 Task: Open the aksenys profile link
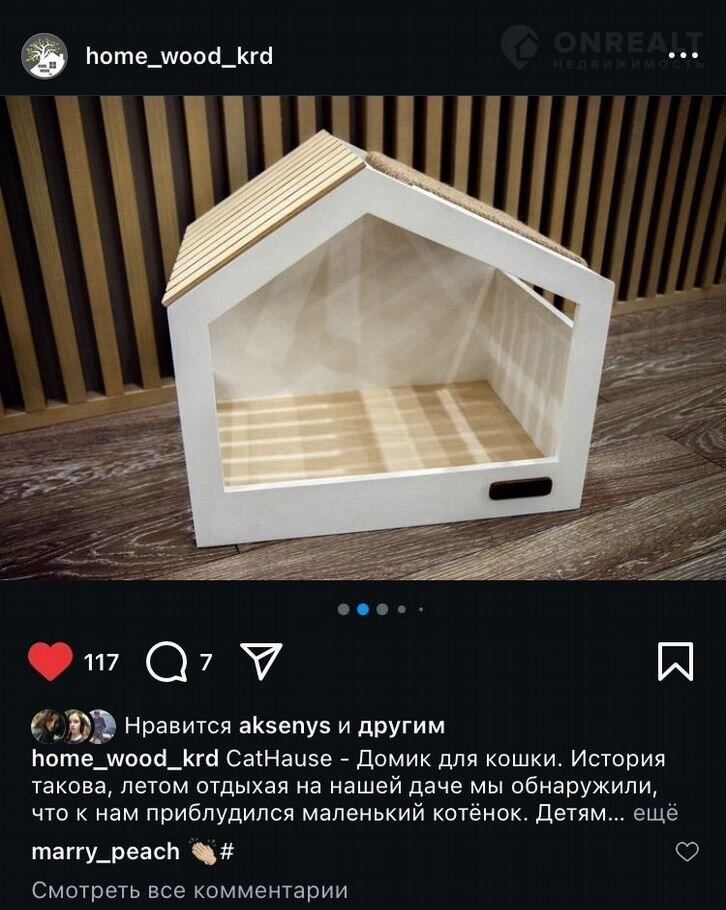click(x=284, y=725)
